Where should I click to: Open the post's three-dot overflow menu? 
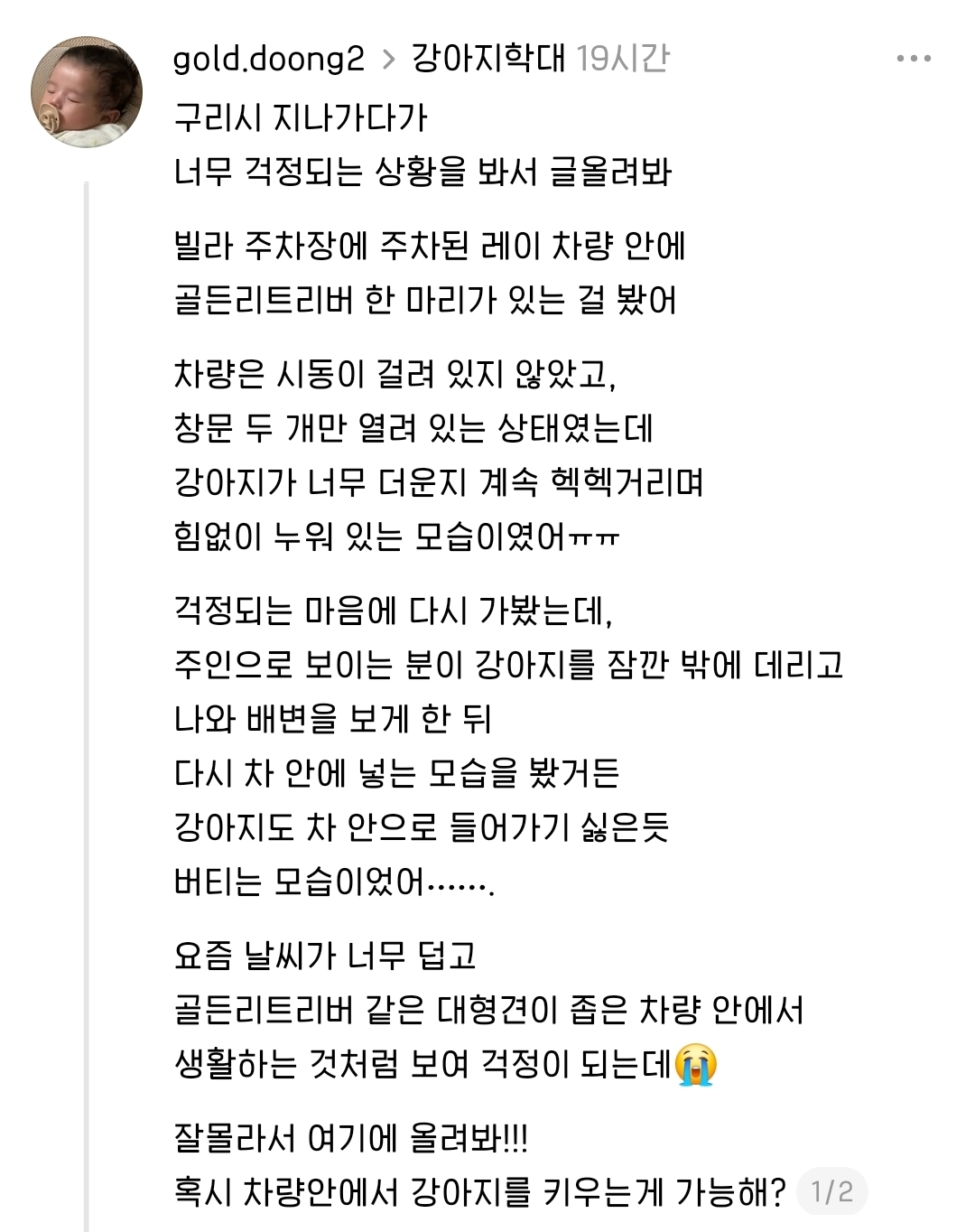[x=914, y=59]
